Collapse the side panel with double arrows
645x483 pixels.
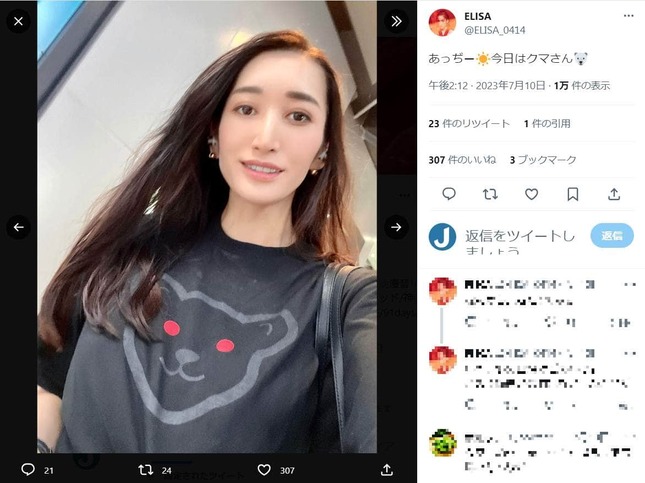pyautogui.click(x=396, y=20)
